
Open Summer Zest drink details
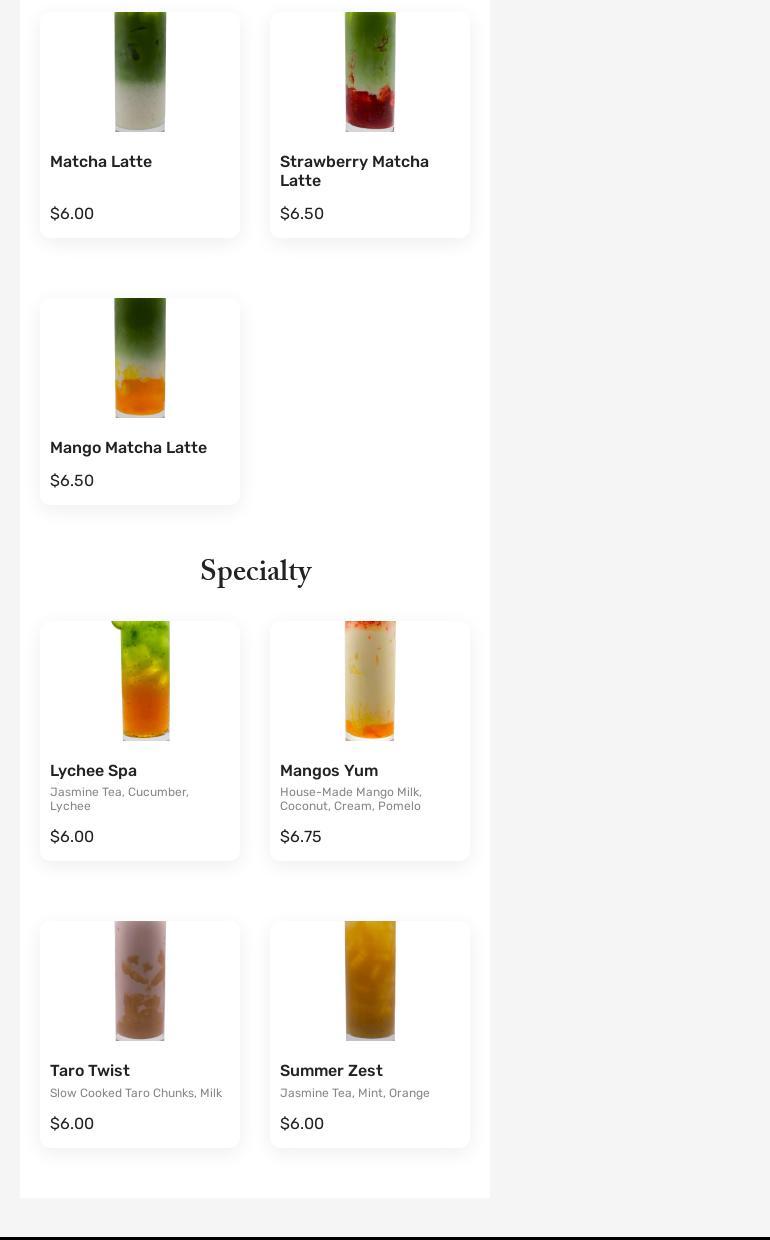click(370, 1034)
